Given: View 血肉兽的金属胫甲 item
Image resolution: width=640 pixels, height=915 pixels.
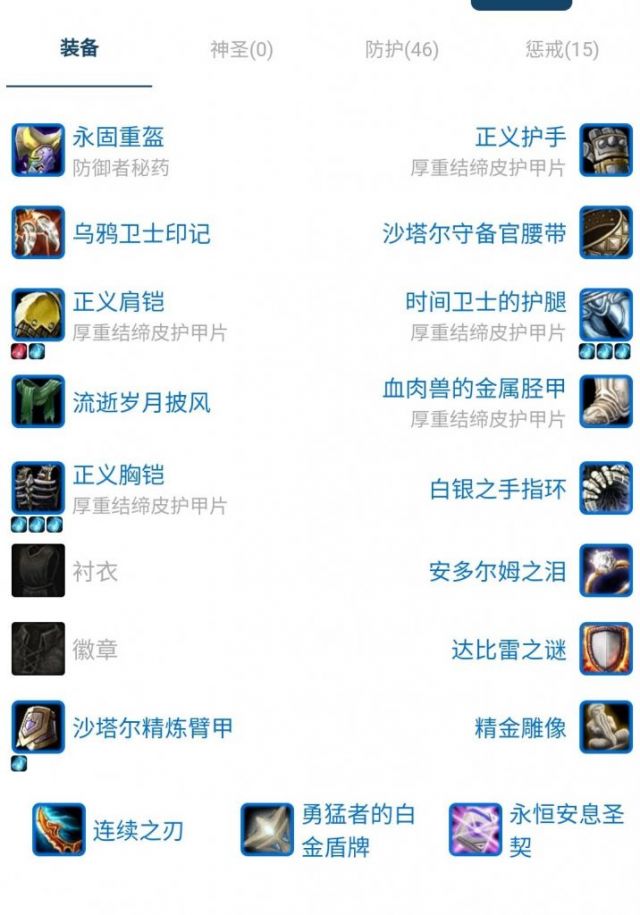Looking at the screenshot, I should pyautogui.click(x=474, y=389).
